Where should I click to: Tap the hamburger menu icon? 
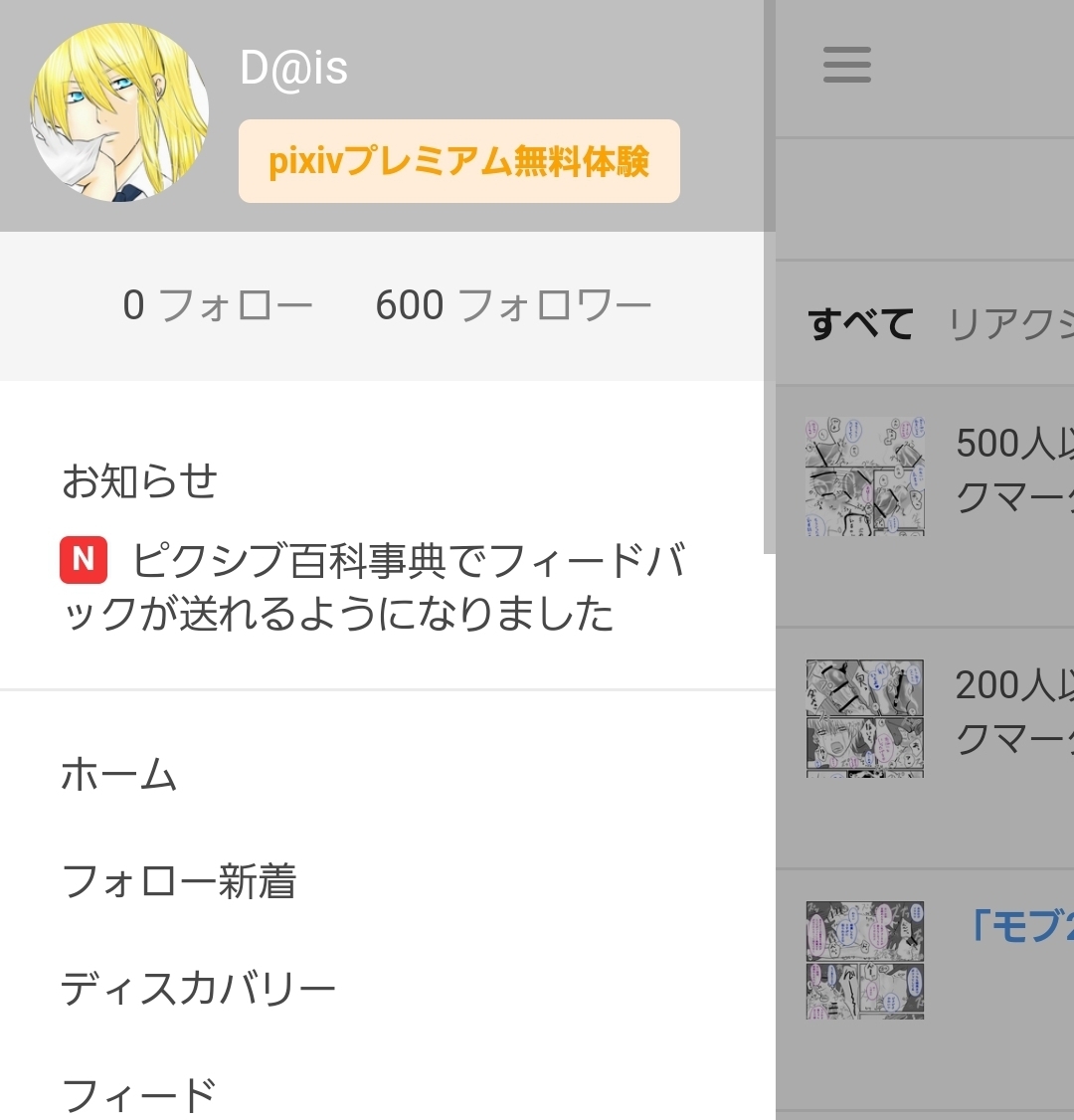pos(847,66)
